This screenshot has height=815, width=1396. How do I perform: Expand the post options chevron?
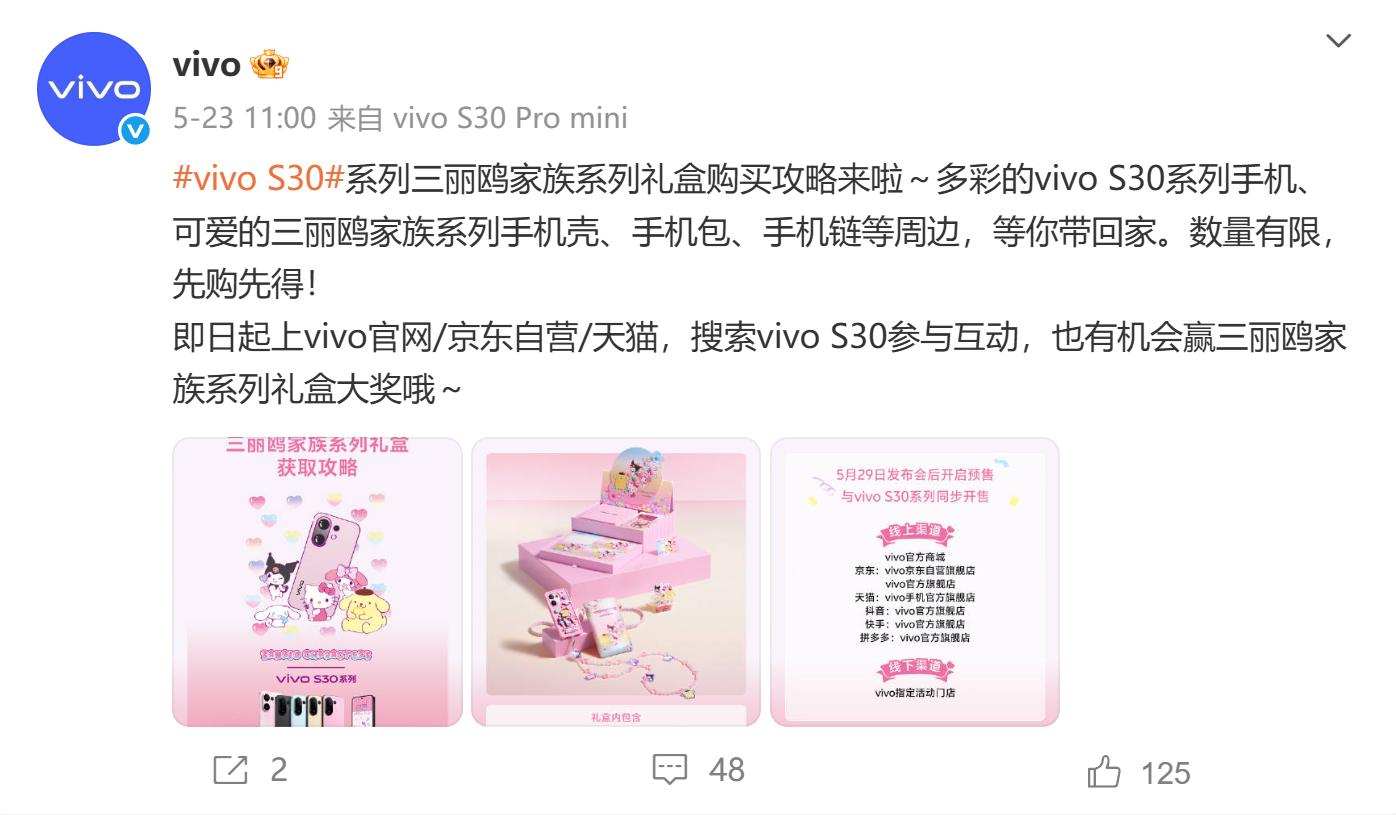(x=1337, y=41)
